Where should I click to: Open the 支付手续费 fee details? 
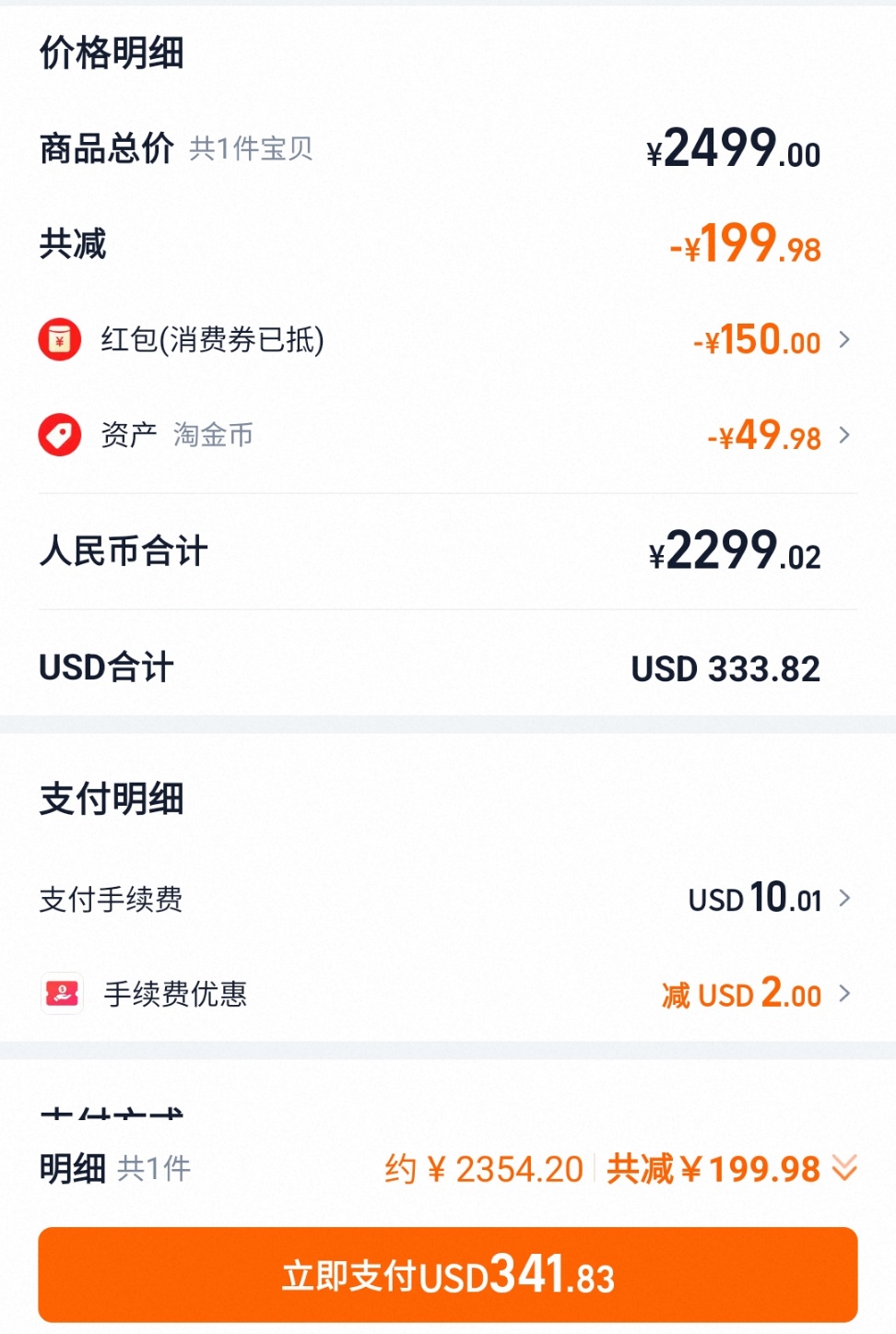[447, 899]
